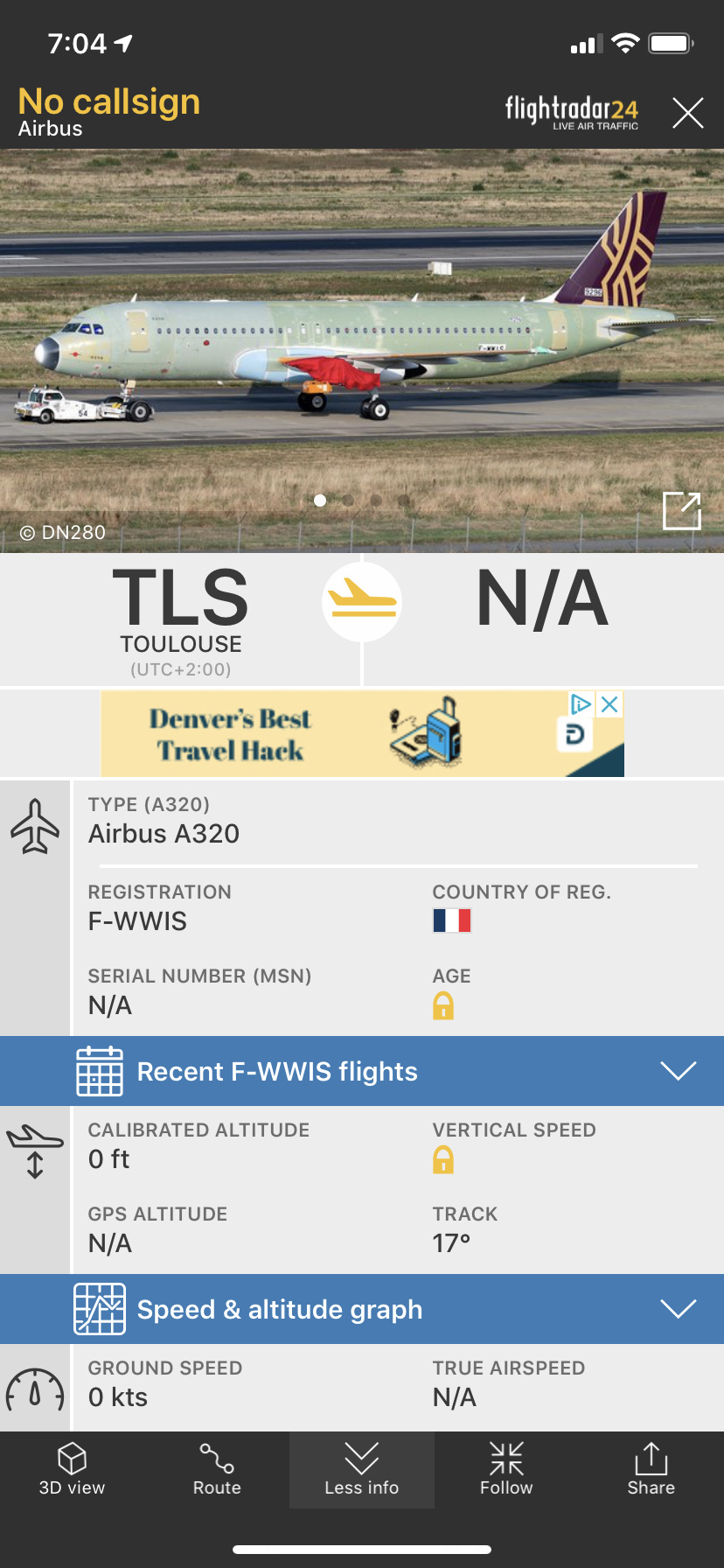The height and width of the screenshot is (1568, 724).
Task: Open the AdChoices info icon
Action: pos(581,704)
